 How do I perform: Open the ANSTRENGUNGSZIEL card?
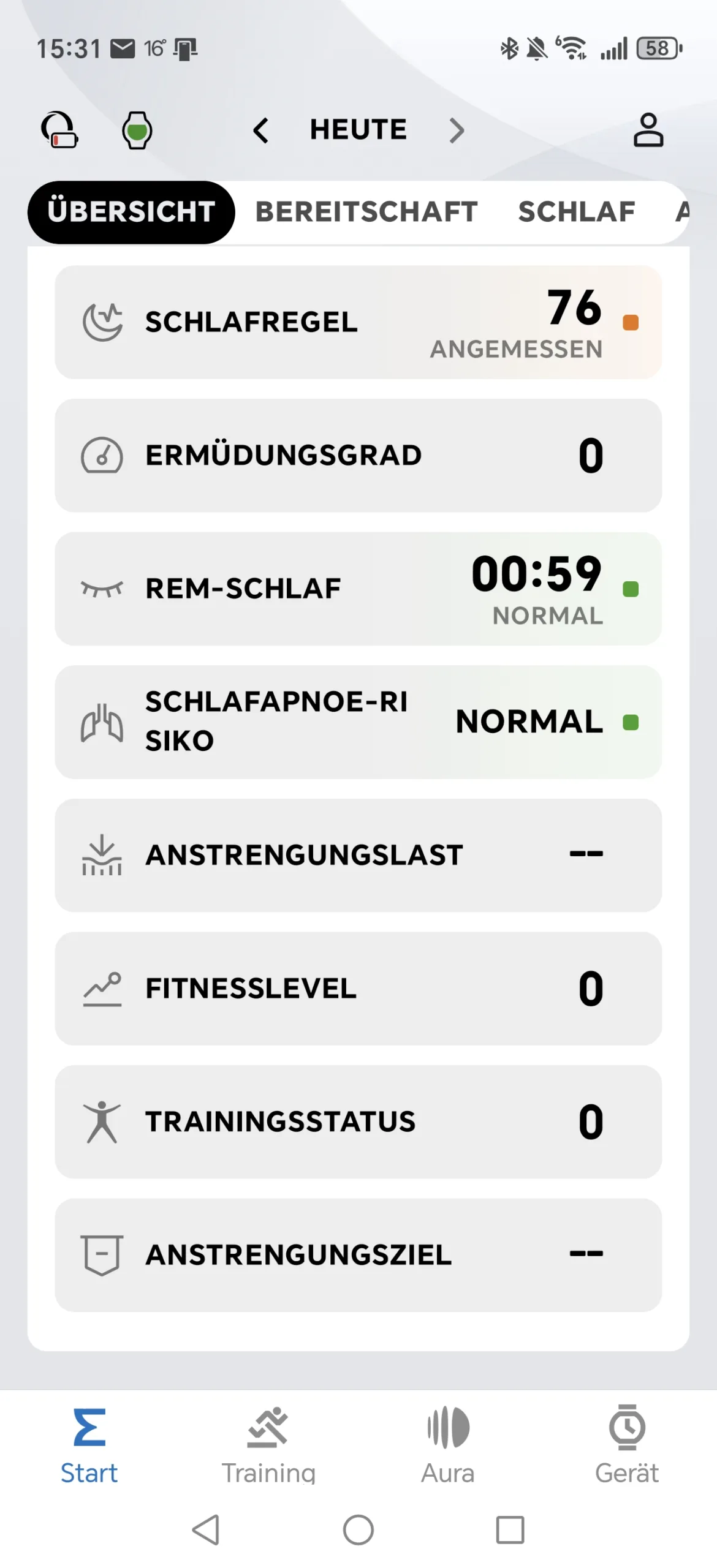[x=358, y=1255]
